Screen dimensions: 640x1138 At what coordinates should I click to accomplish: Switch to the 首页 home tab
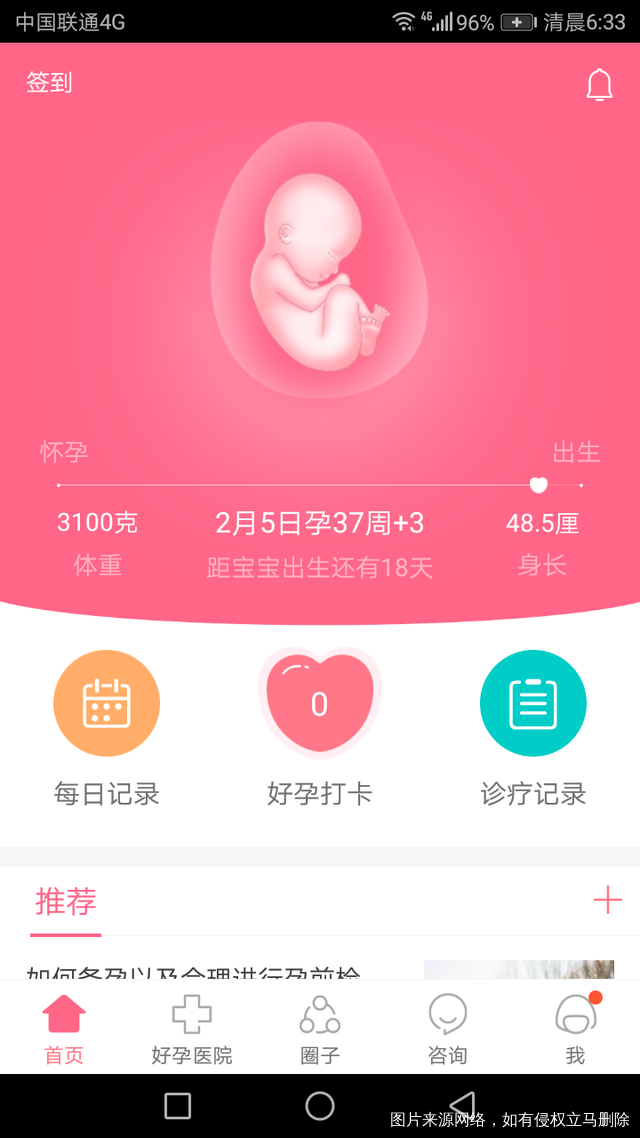[64, 1029]
